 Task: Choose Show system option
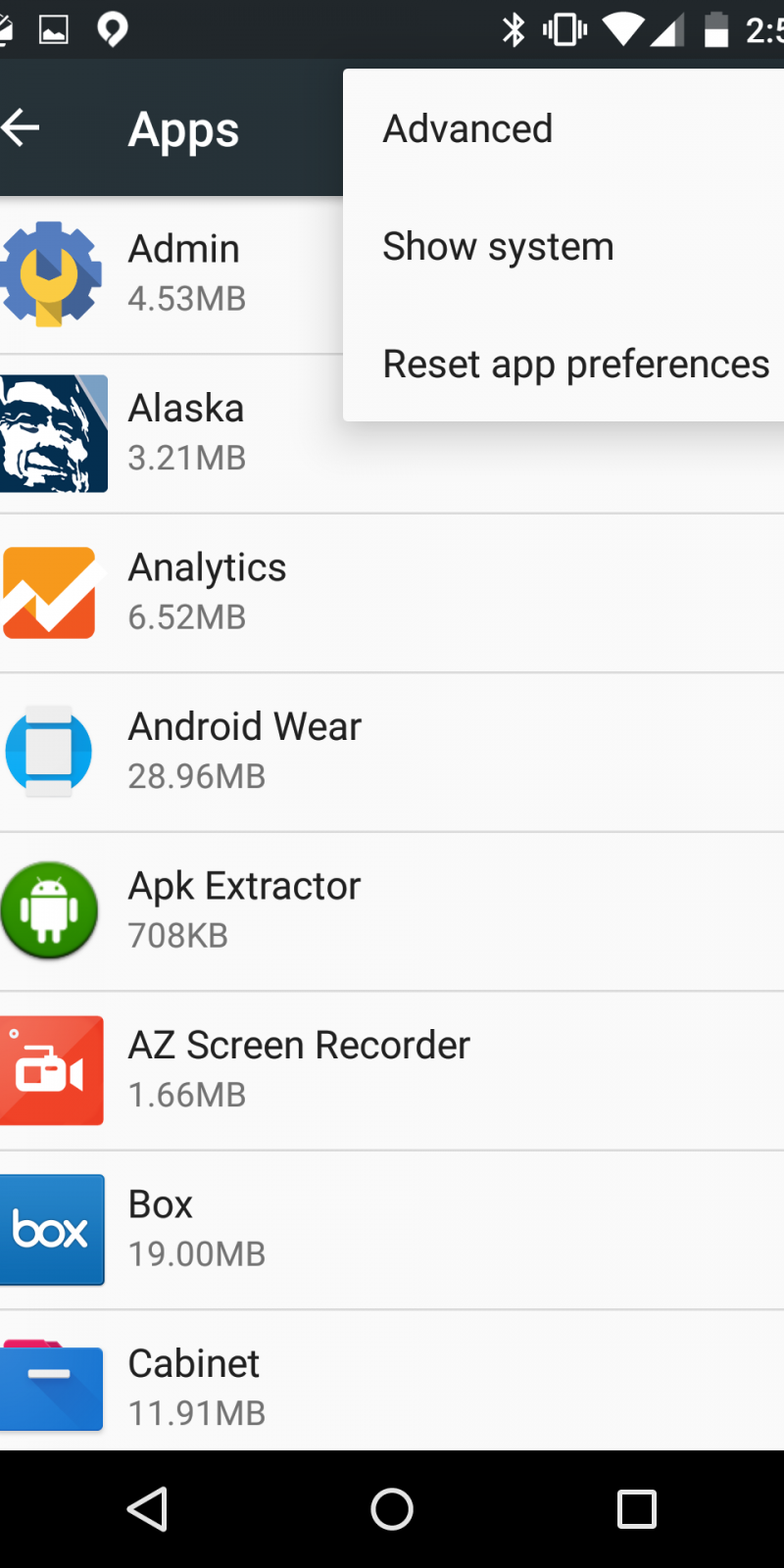(498, 247)
